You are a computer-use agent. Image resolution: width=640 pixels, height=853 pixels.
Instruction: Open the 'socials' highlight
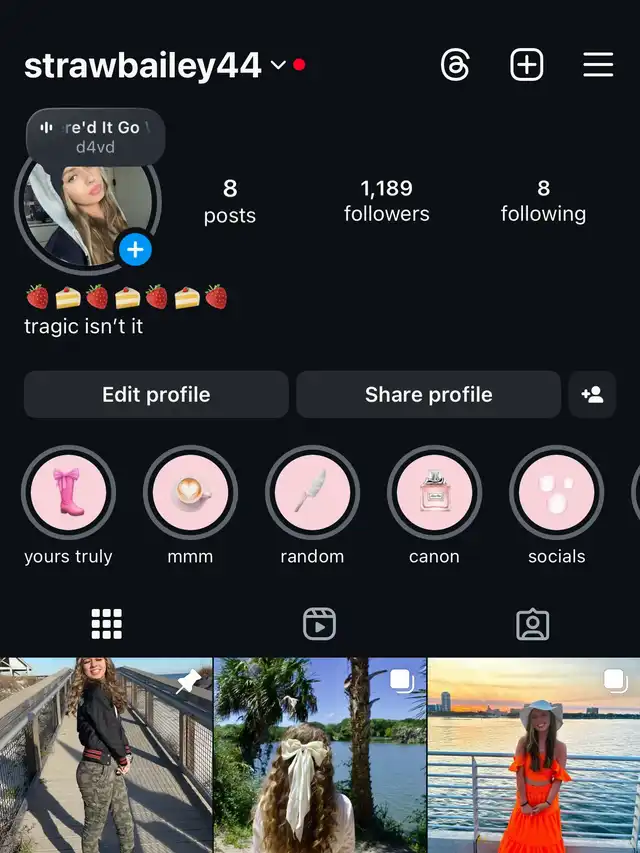pos(556,493)
